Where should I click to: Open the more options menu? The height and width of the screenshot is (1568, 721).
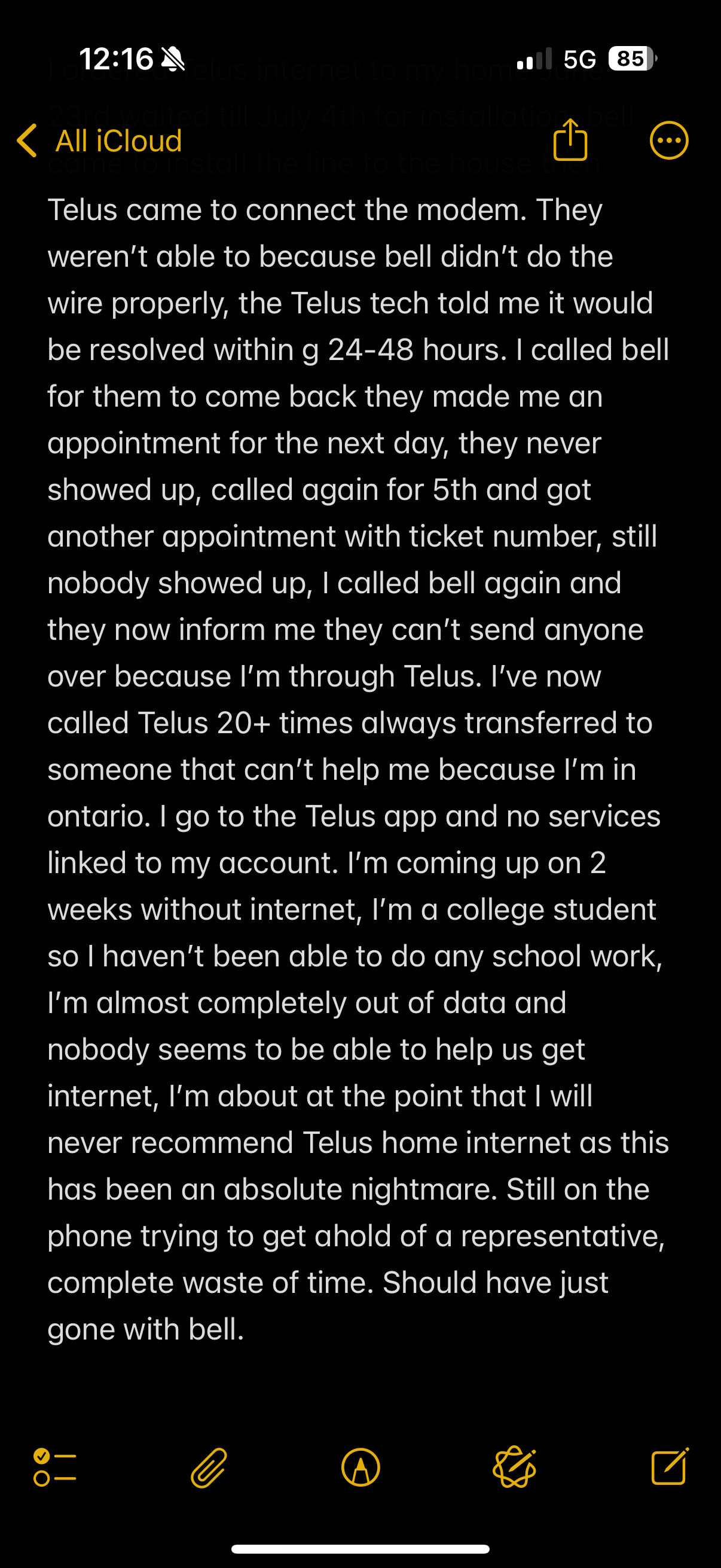click(668, 141)
